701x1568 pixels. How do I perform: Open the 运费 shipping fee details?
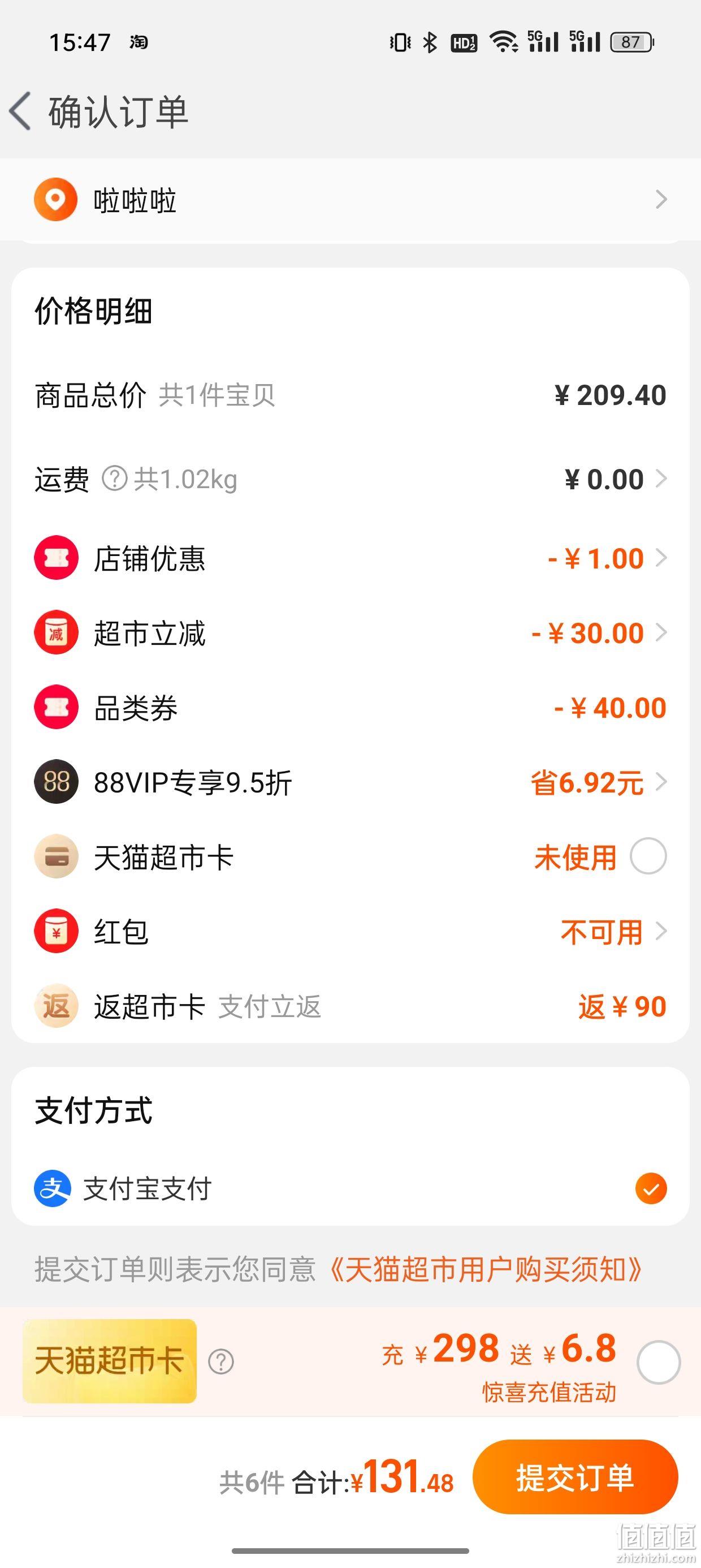[350, 479]
